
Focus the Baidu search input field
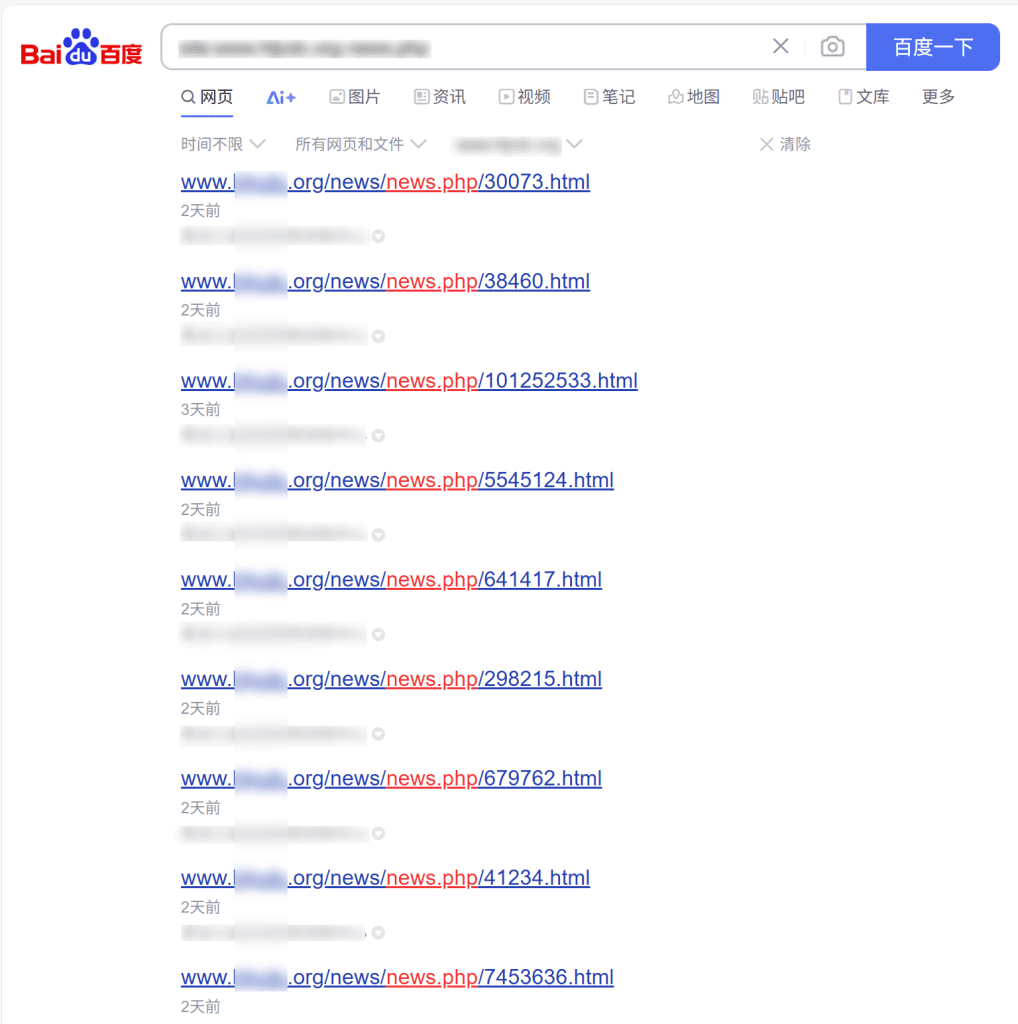[x=460, y=47]
